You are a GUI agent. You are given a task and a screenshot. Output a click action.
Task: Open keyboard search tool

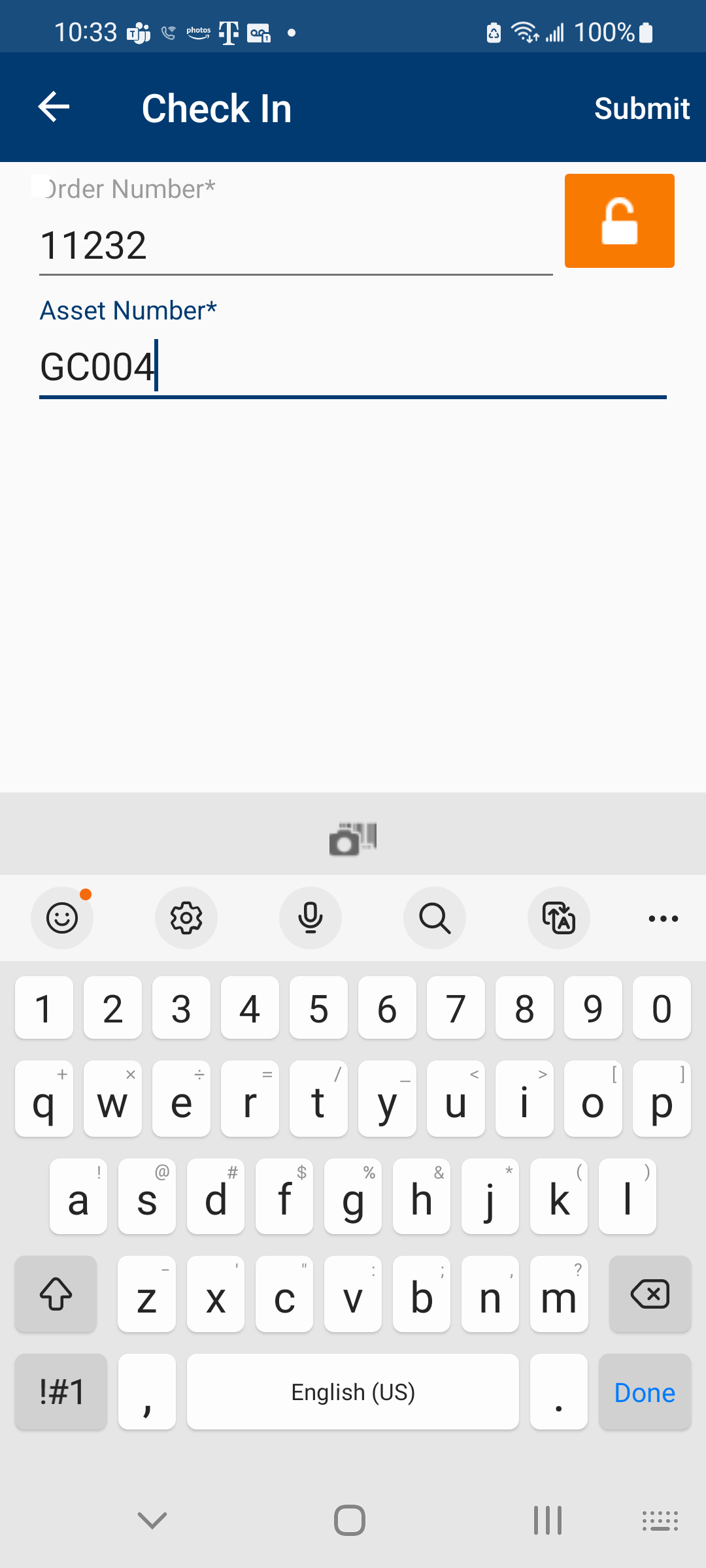click(x=435, y=918)
